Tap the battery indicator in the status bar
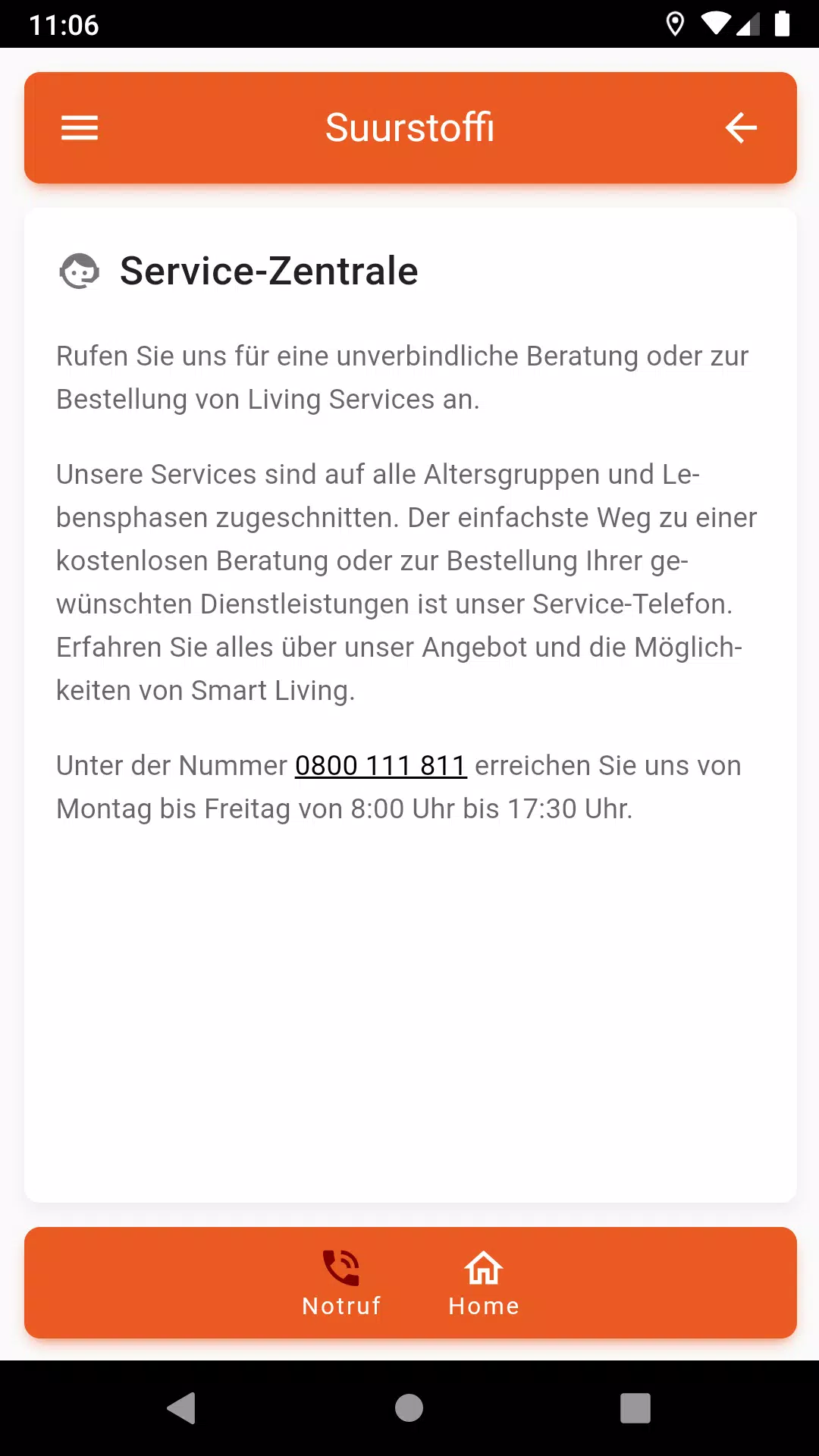Image resolution: width=819 pixels, height=1456 pixels. pos(783,24)
